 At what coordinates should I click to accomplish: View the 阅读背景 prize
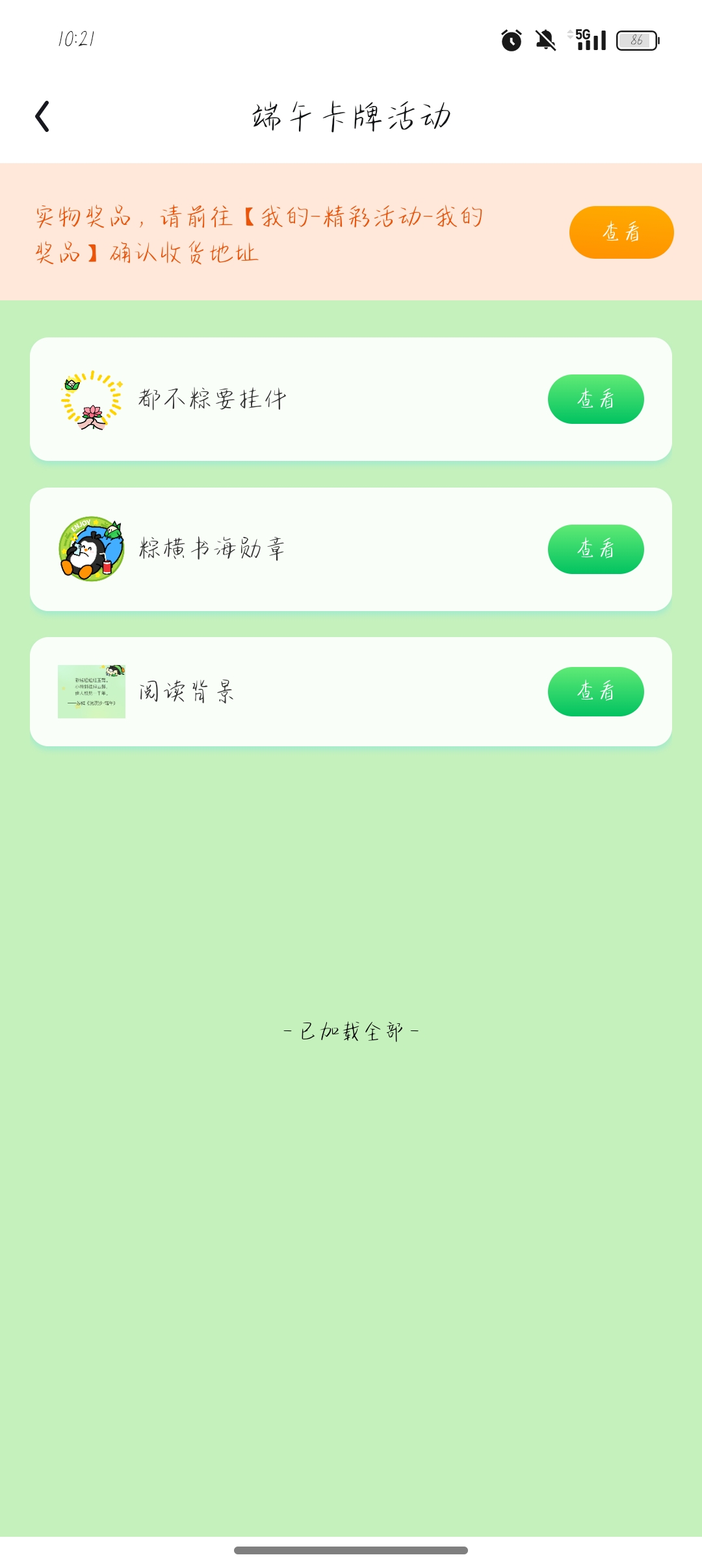click(x=595, y=692)
